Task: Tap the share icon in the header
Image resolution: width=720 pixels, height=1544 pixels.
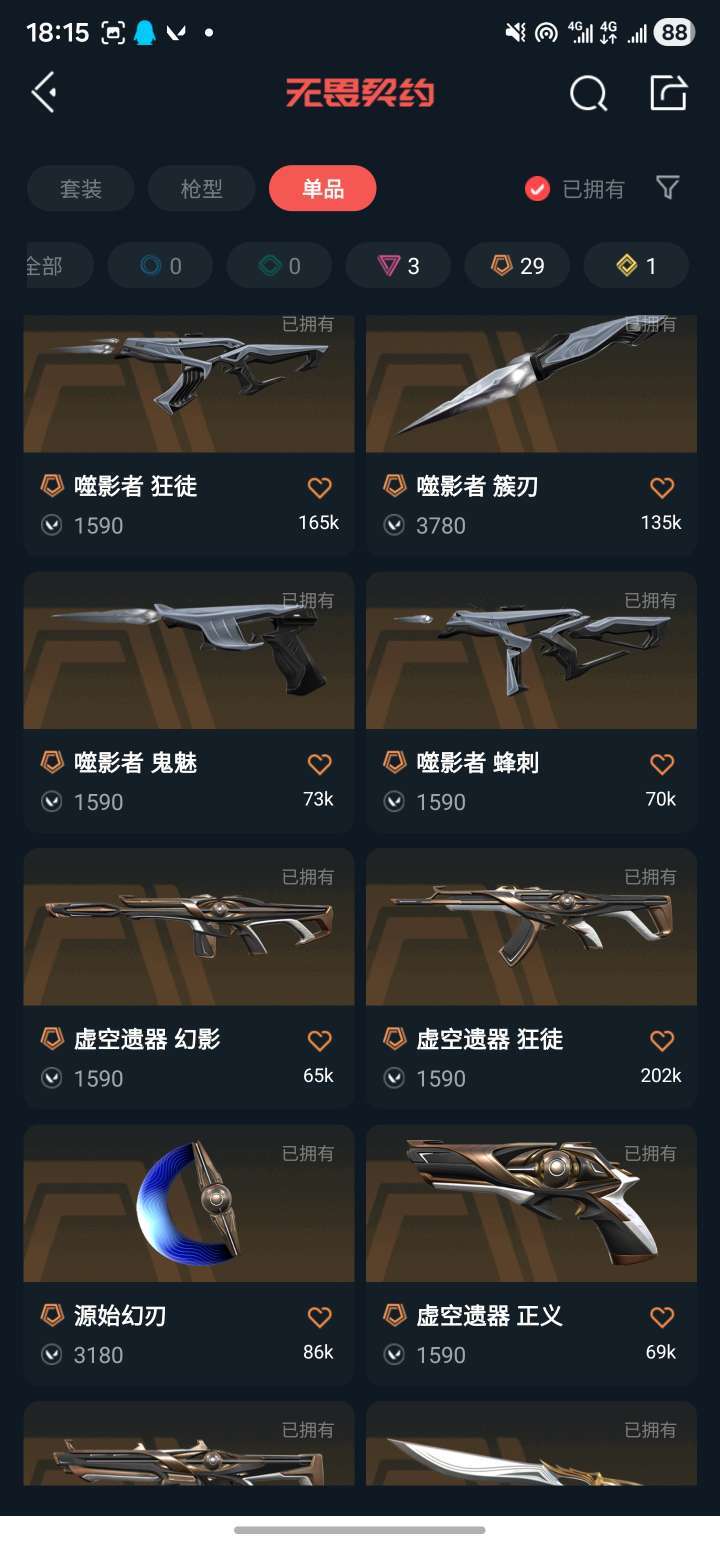Action: pos(669,93)
